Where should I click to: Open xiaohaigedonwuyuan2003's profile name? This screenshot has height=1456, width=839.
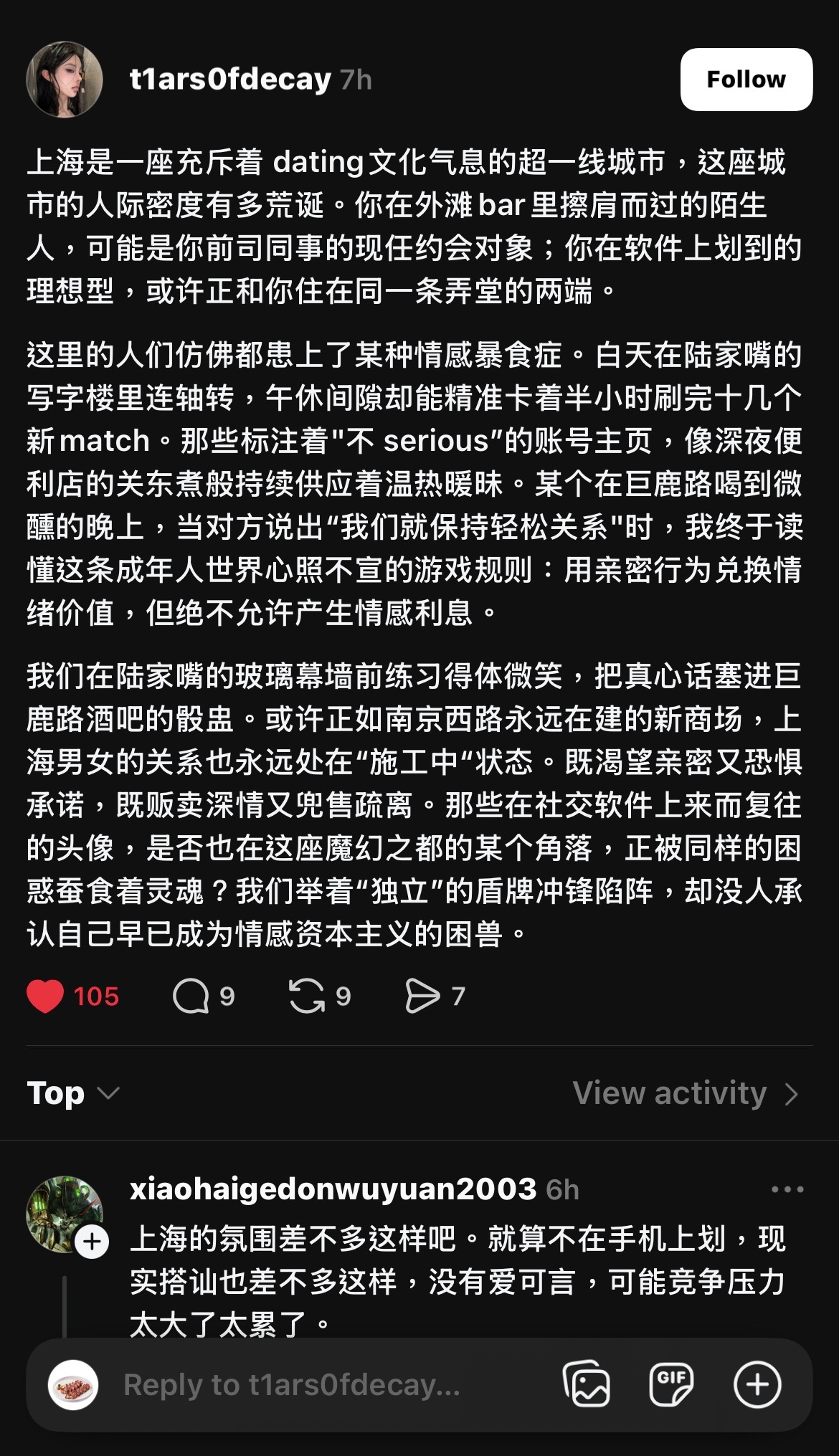[333, 1189]
